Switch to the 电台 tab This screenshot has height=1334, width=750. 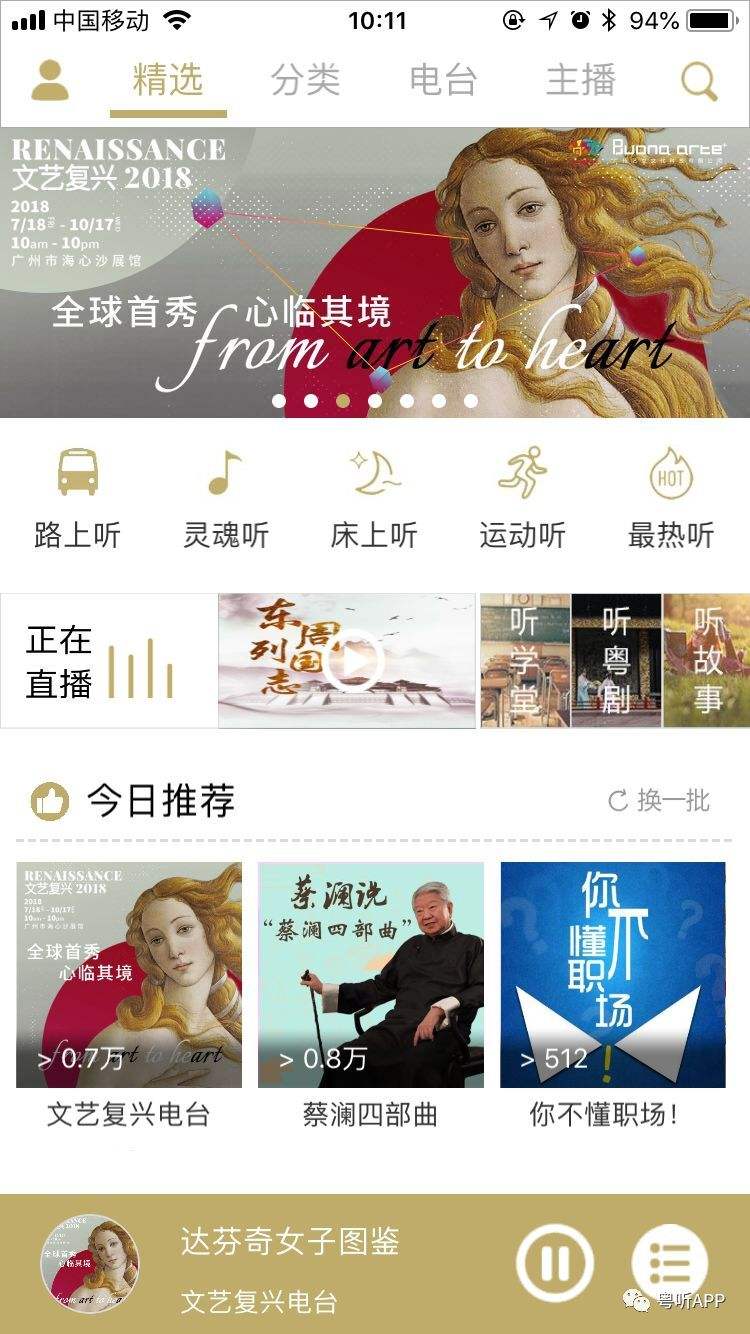(x=442, y=81)
